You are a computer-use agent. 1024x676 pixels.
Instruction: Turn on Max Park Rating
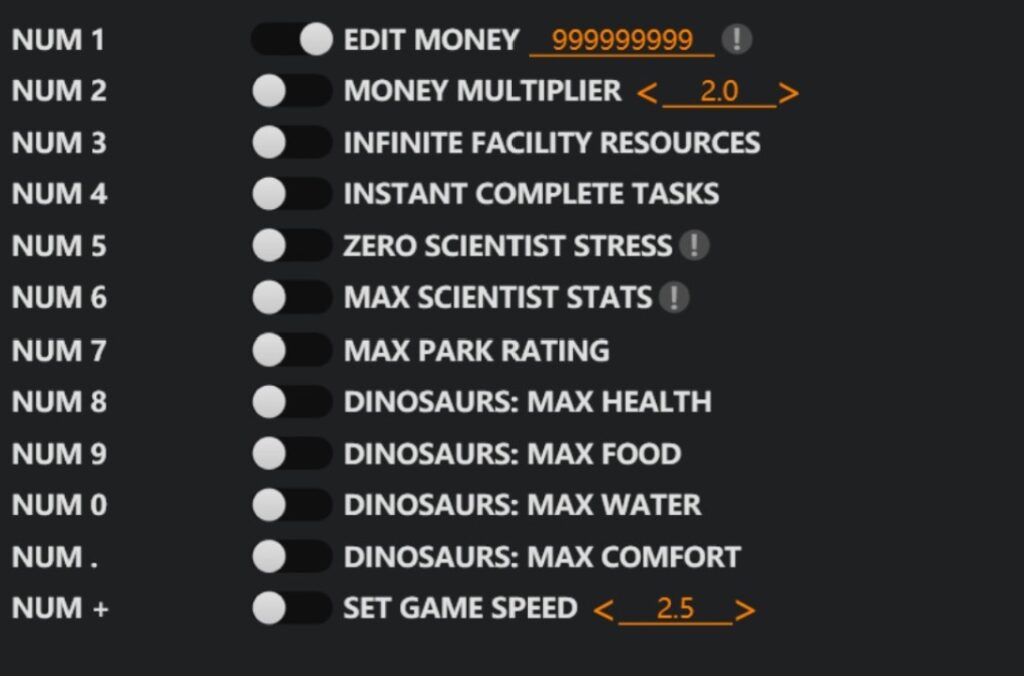pyautogui.click(x=291, y=350)
